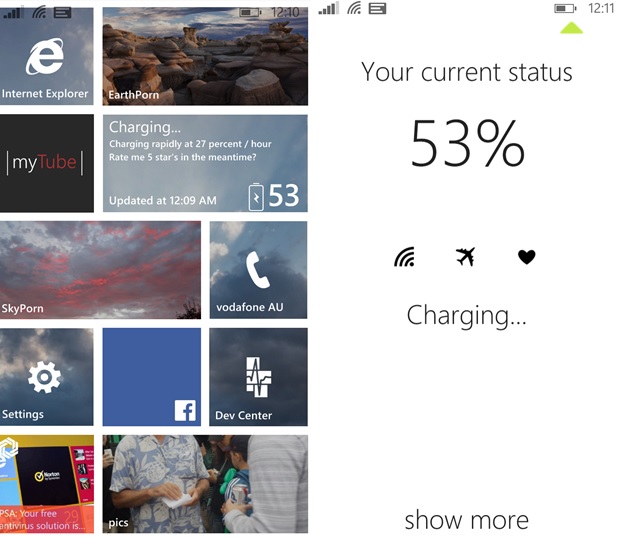Tap the airplane mode shortcut icon
The height and width of the screenshot is (538, 622).
tap(465, 257)
